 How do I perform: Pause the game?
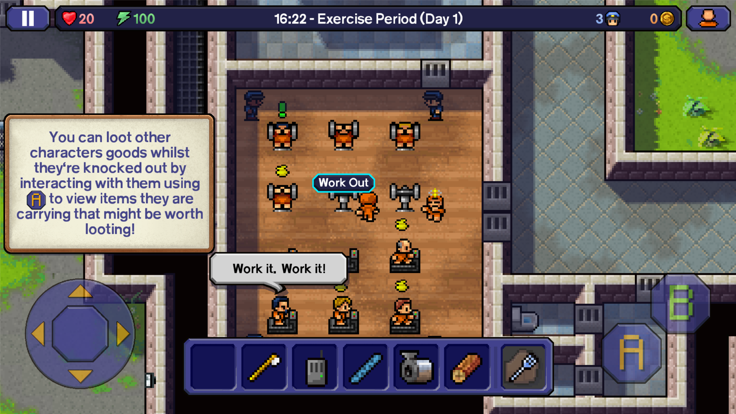pos(28,18)
